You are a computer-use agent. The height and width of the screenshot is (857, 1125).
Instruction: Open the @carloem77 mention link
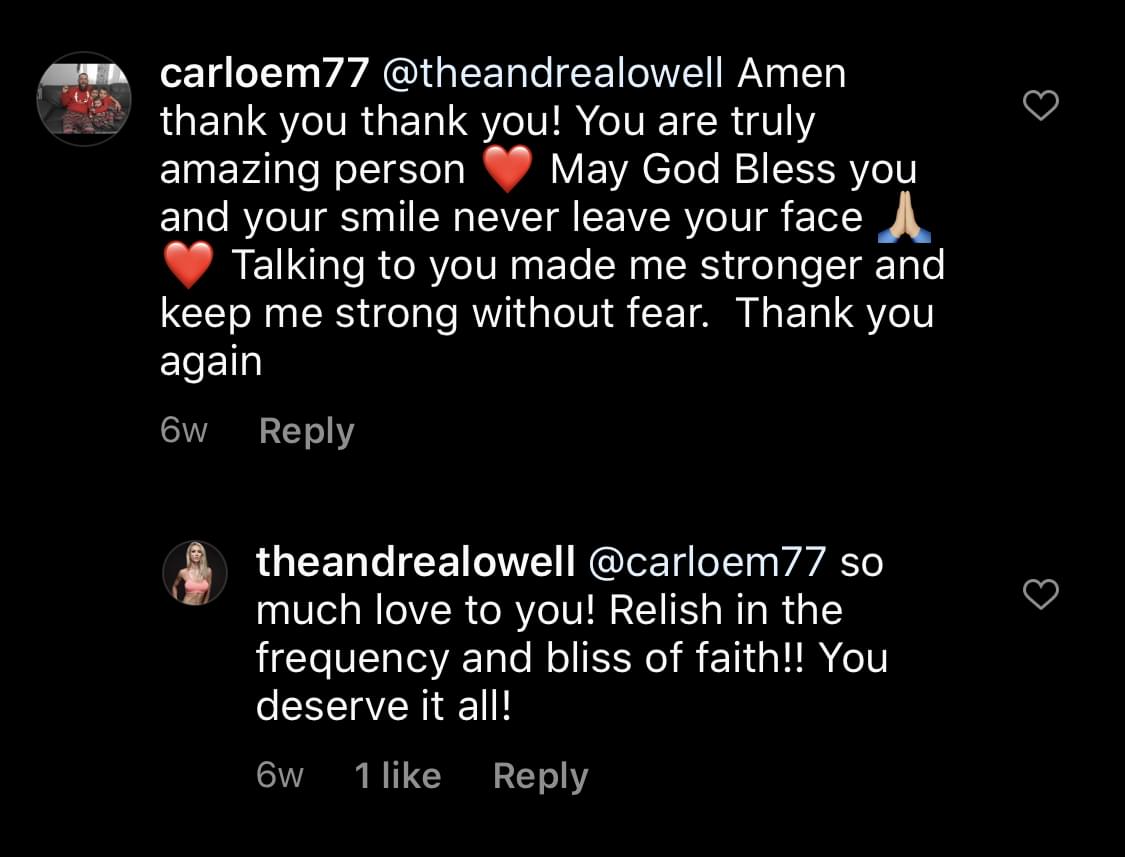click(x=707, y=562)
